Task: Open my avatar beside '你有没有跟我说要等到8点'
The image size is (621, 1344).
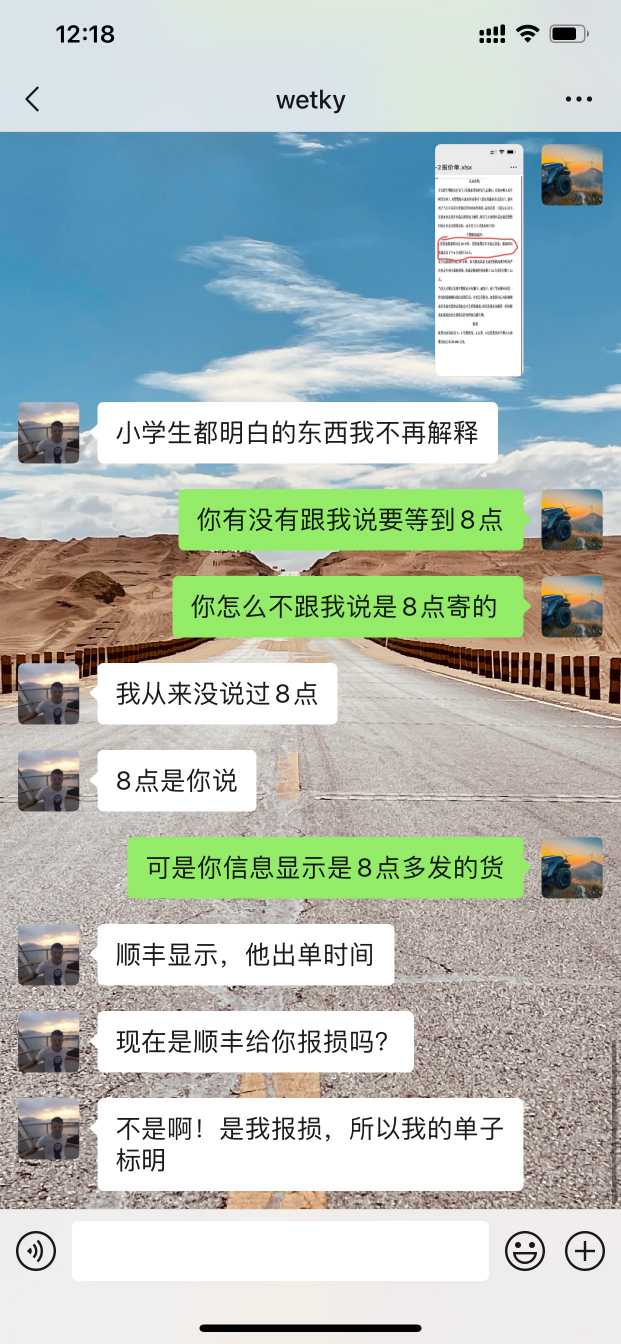Action: [x=572, y=520]
